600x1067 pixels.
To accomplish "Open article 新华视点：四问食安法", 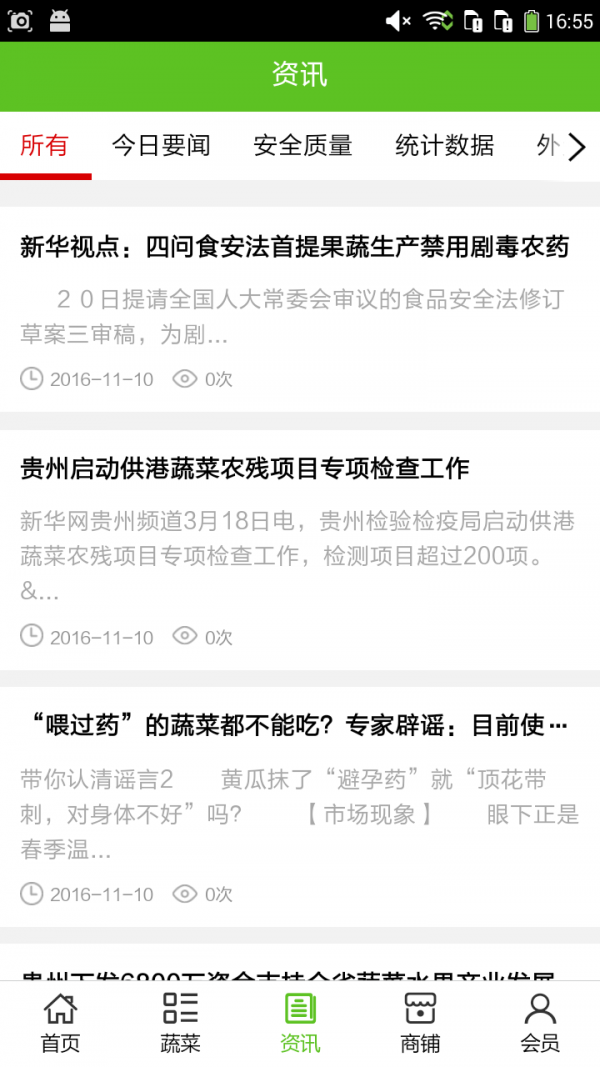I will point(295,247).
